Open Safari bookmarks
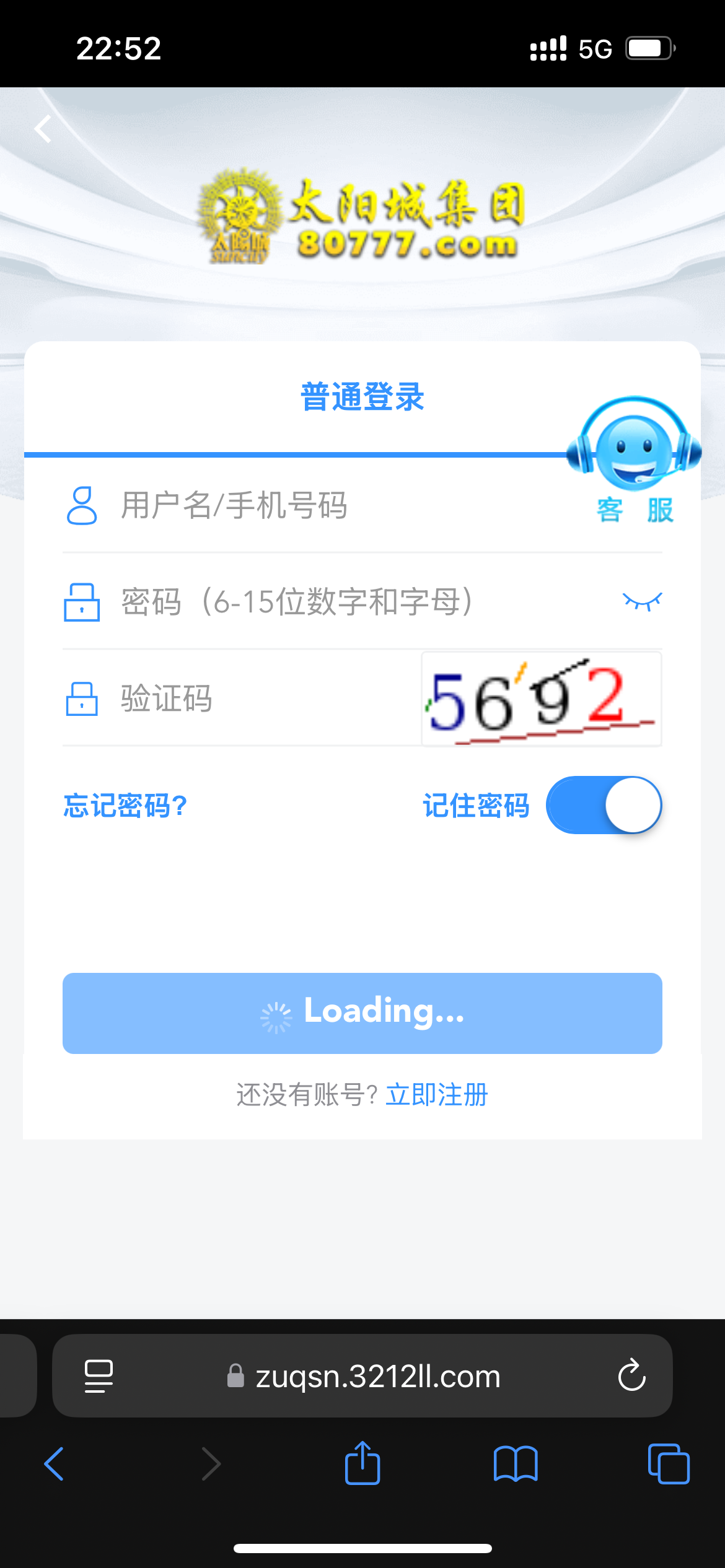Screen dimensions: 725x1568 516,1464
